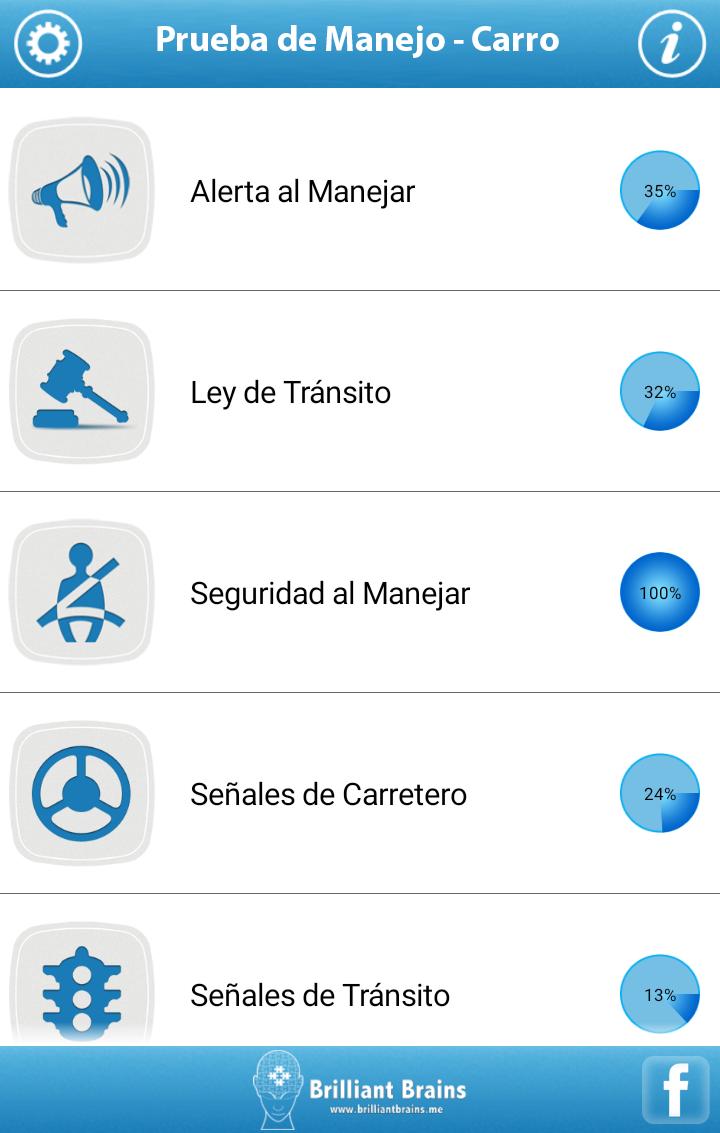Viewport: 720px width, 1133px height.
Task: Select the megaphone icon for Alerta al Manejar
Action: pos(82,191)
